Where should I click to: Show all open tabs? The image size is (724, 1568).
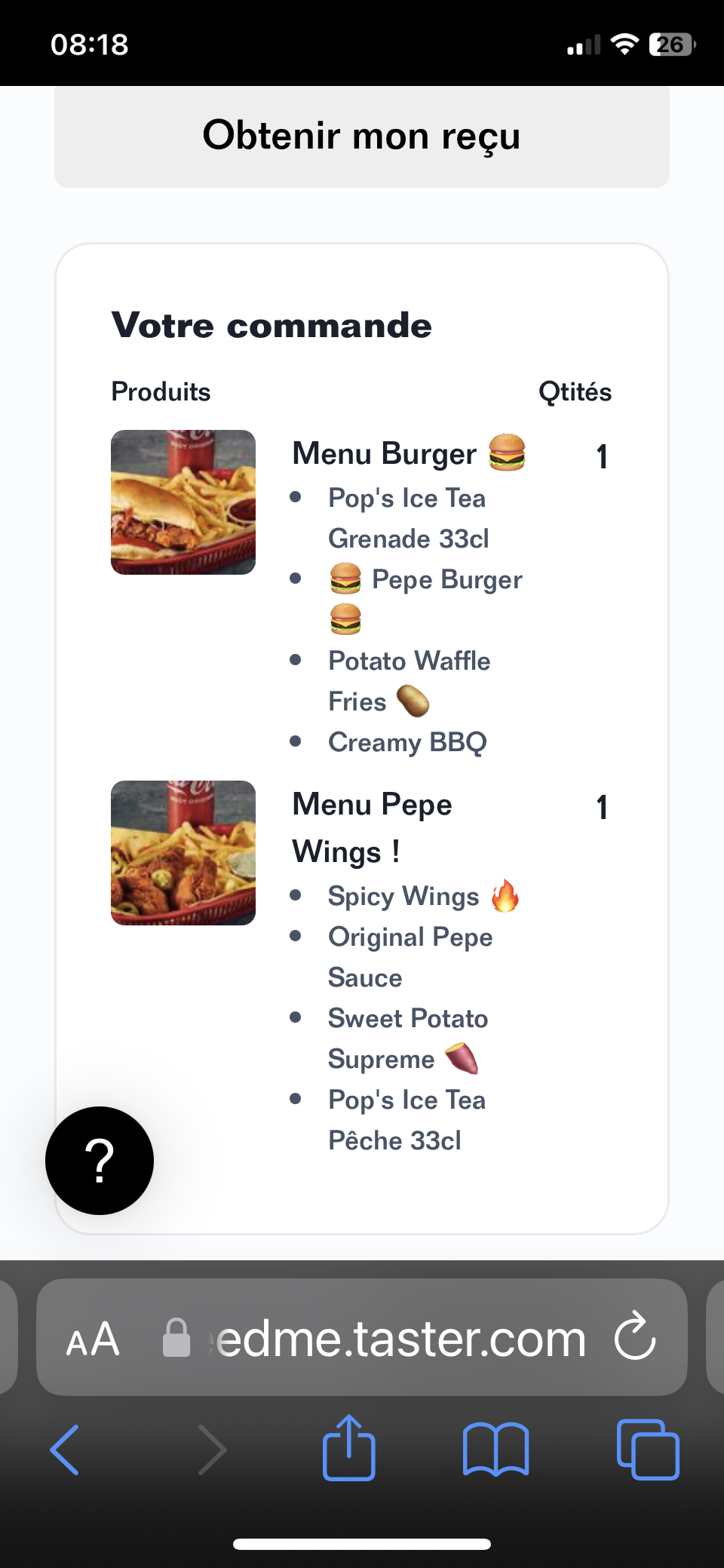point(647,1450)
